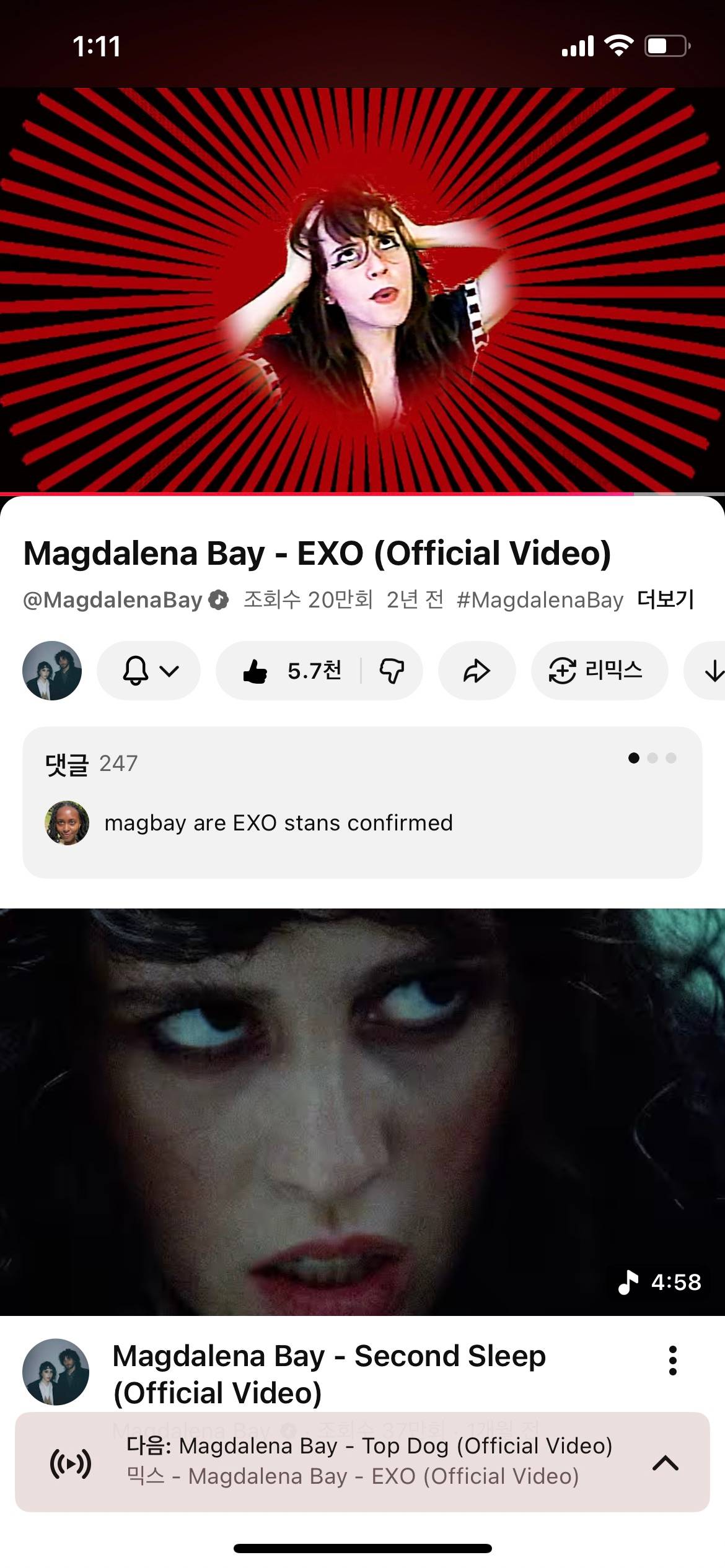Tap the #MagdalenaBay hashtag

click(x=540, y=599)
